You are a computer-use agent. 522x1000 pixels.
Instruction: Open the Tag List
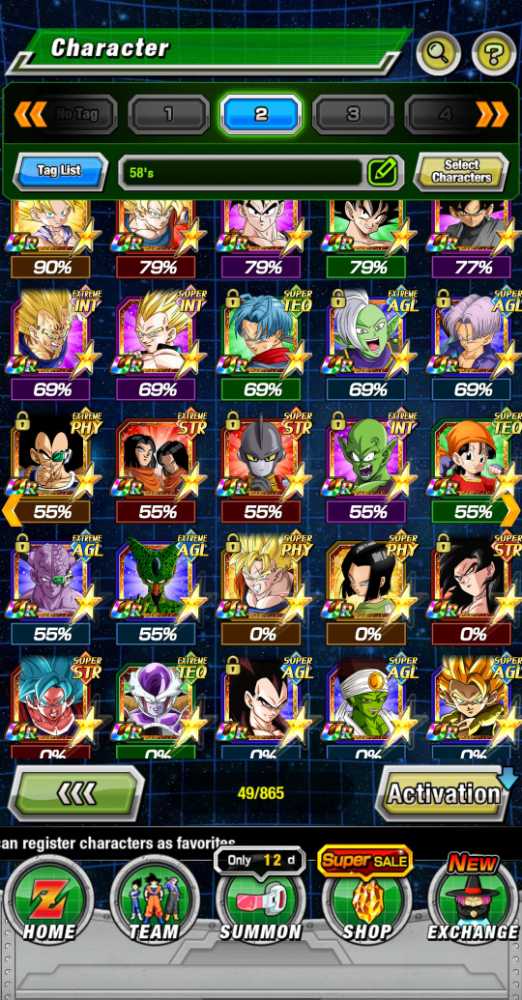click(x=61, y=172)
